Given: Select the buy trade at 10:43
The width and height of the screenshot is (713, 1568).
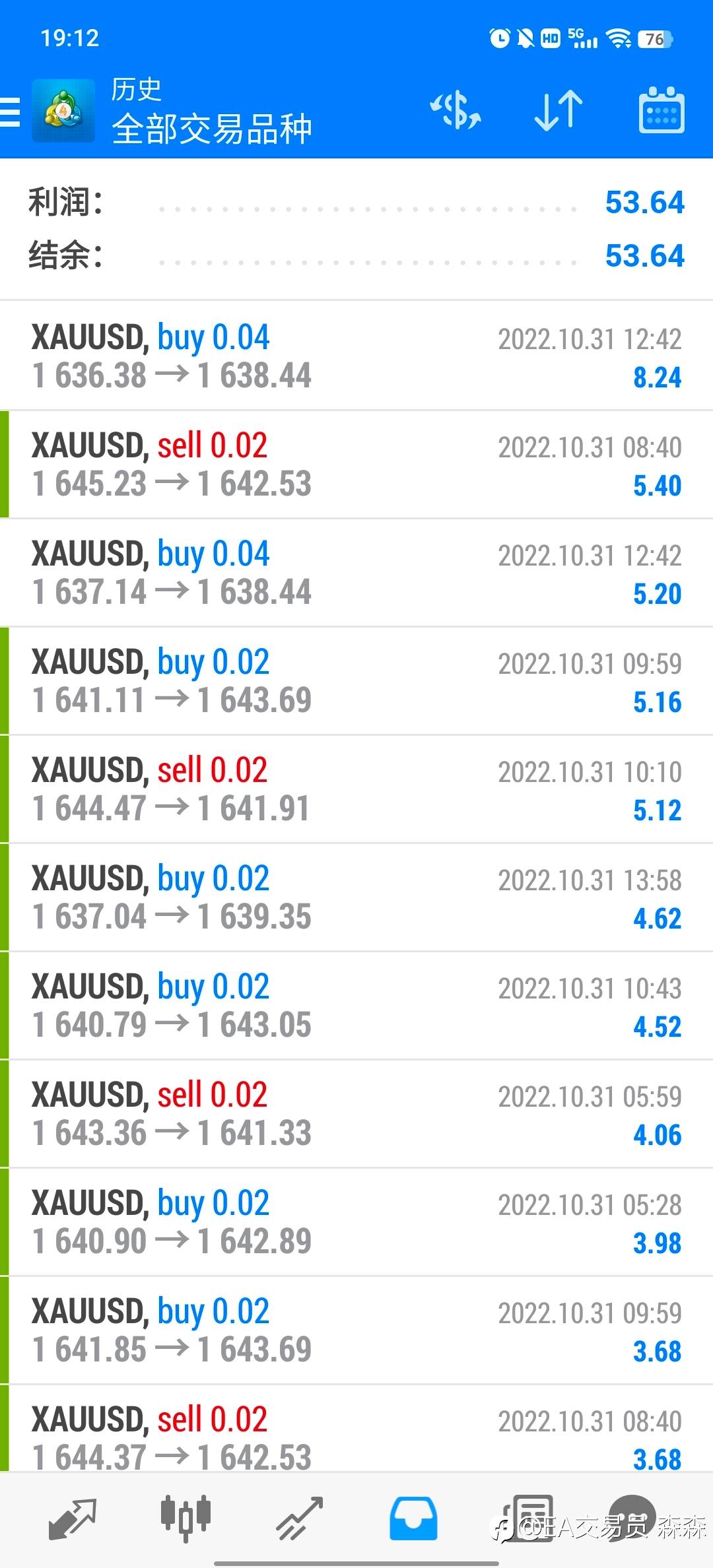Looking at the screenshot, I should pos(356,1006).
